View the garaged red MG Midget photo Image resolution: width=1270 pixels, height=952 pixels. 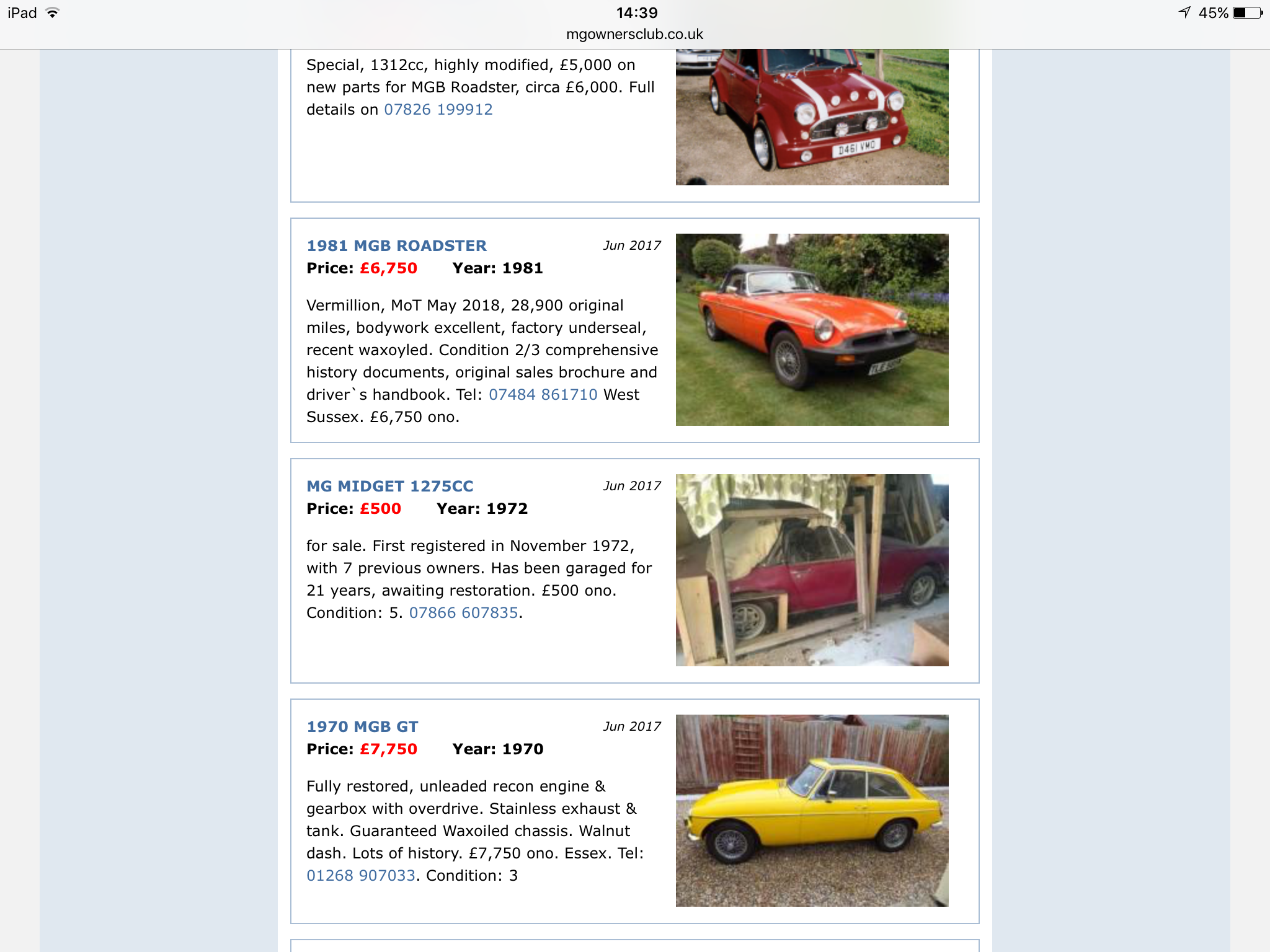coord(812,570)
